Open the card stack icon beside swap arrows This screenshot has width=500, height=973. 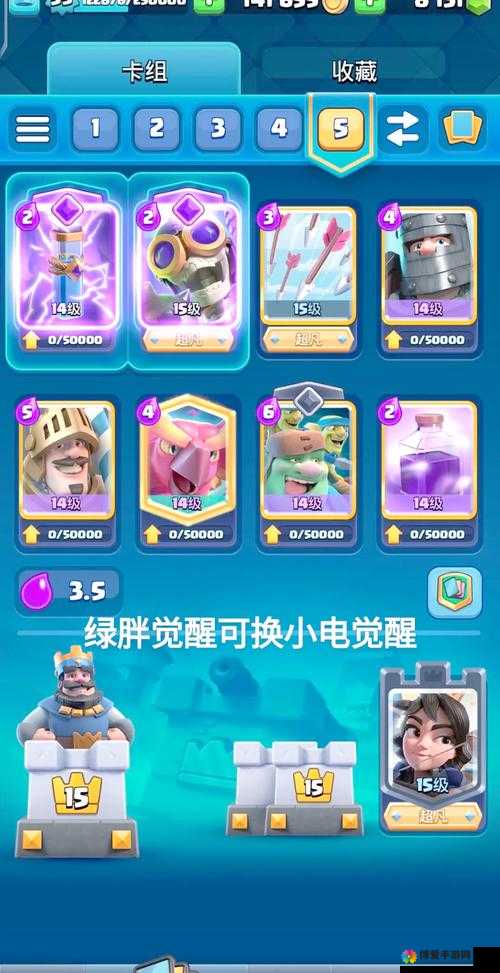pos(463,128)
